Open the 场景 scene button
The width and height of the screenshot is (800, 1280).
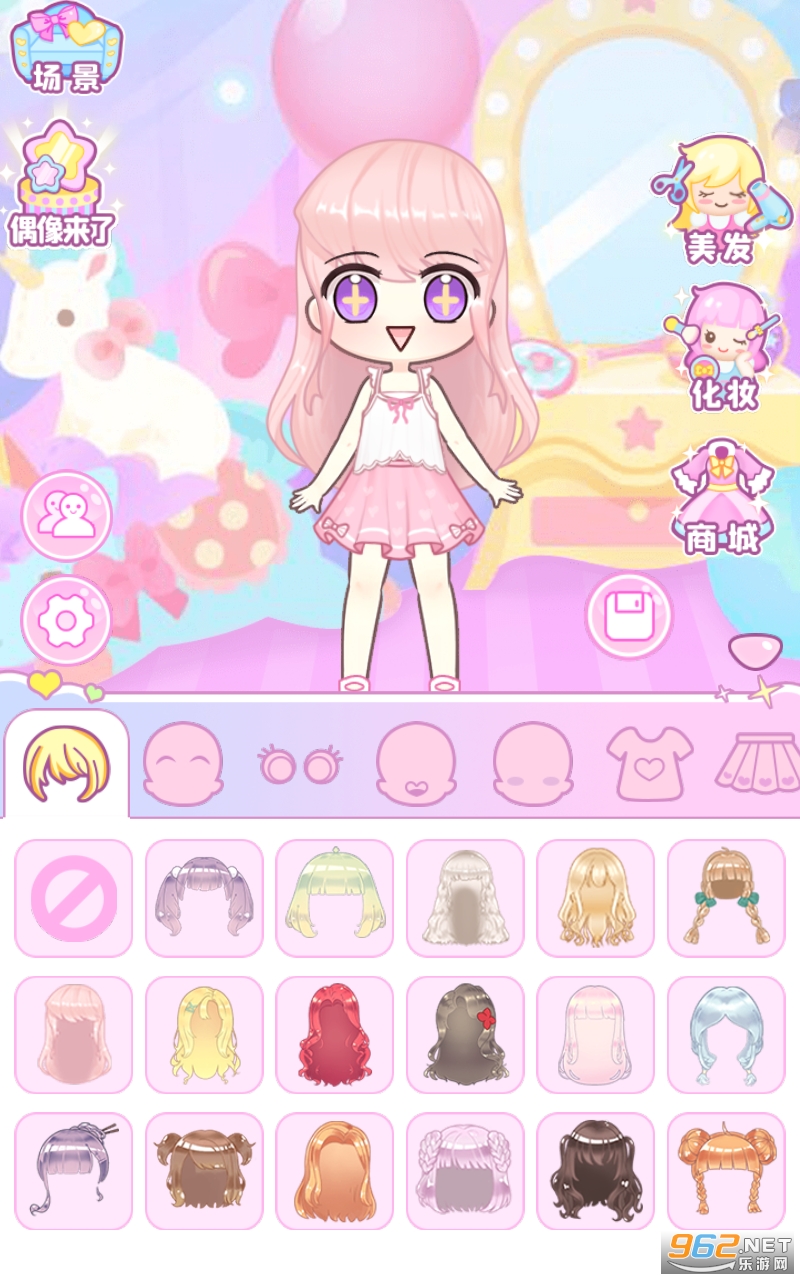click(x=66, y=50)
